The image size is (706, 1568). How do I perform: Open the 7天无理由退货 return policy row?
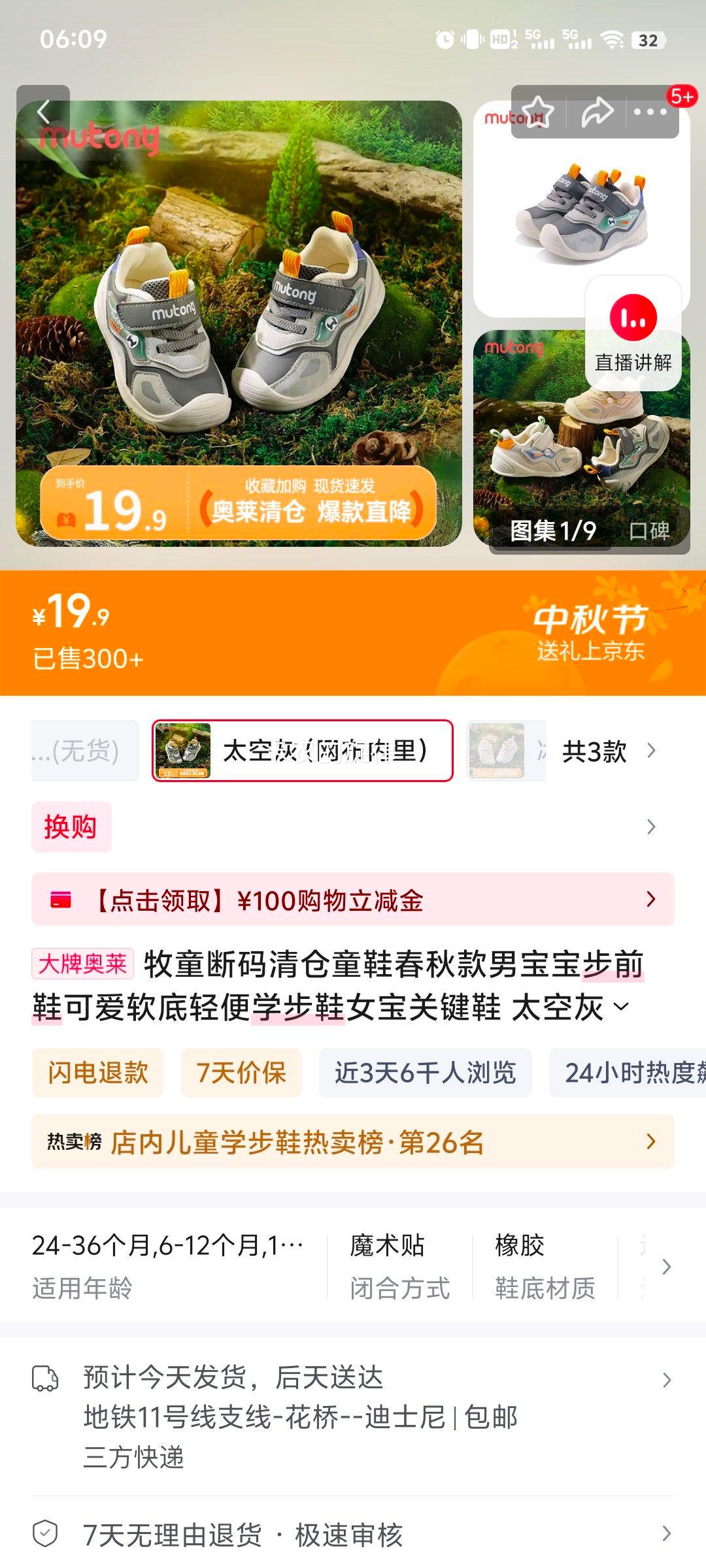(353, 1534)
